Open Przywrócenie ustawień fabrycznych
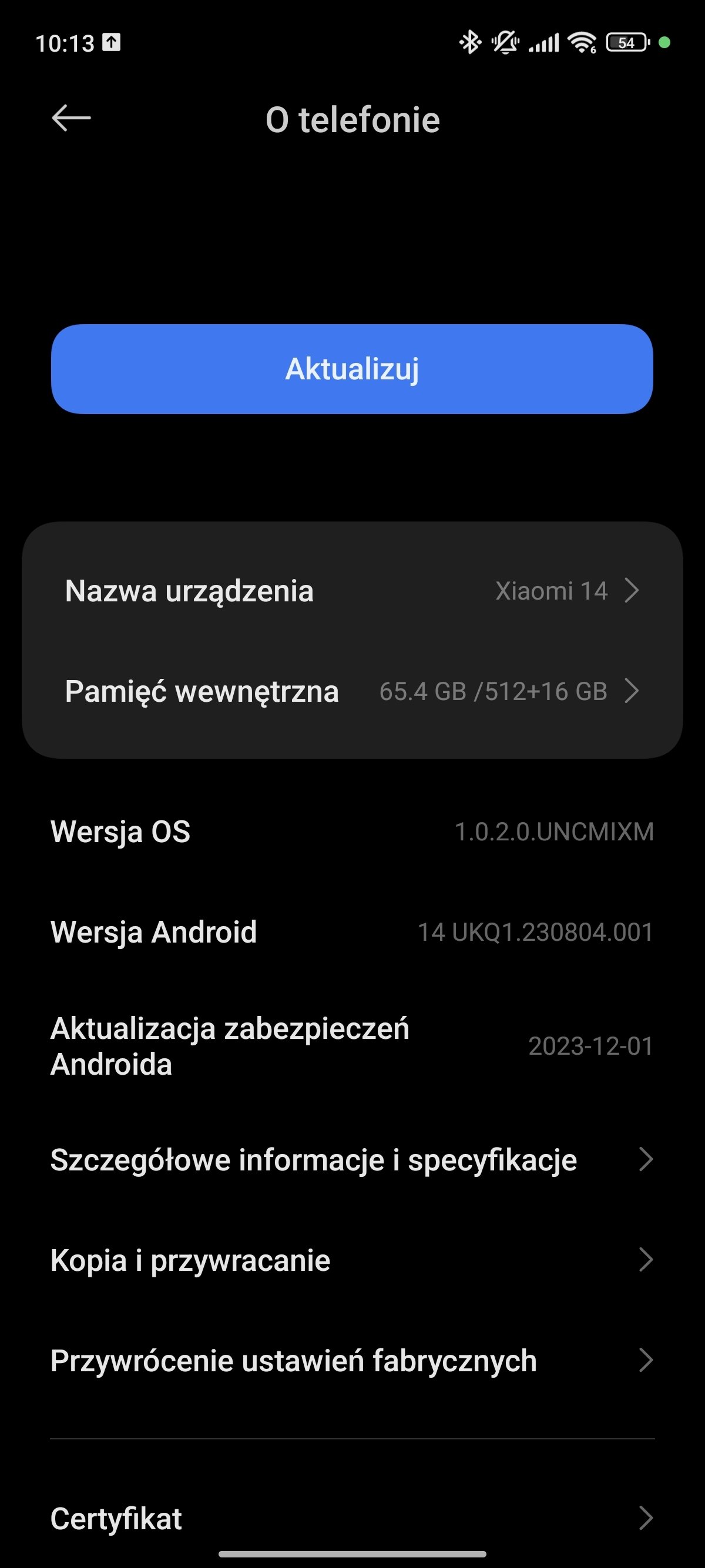The image size is (705, 1568). point(352,1361)
